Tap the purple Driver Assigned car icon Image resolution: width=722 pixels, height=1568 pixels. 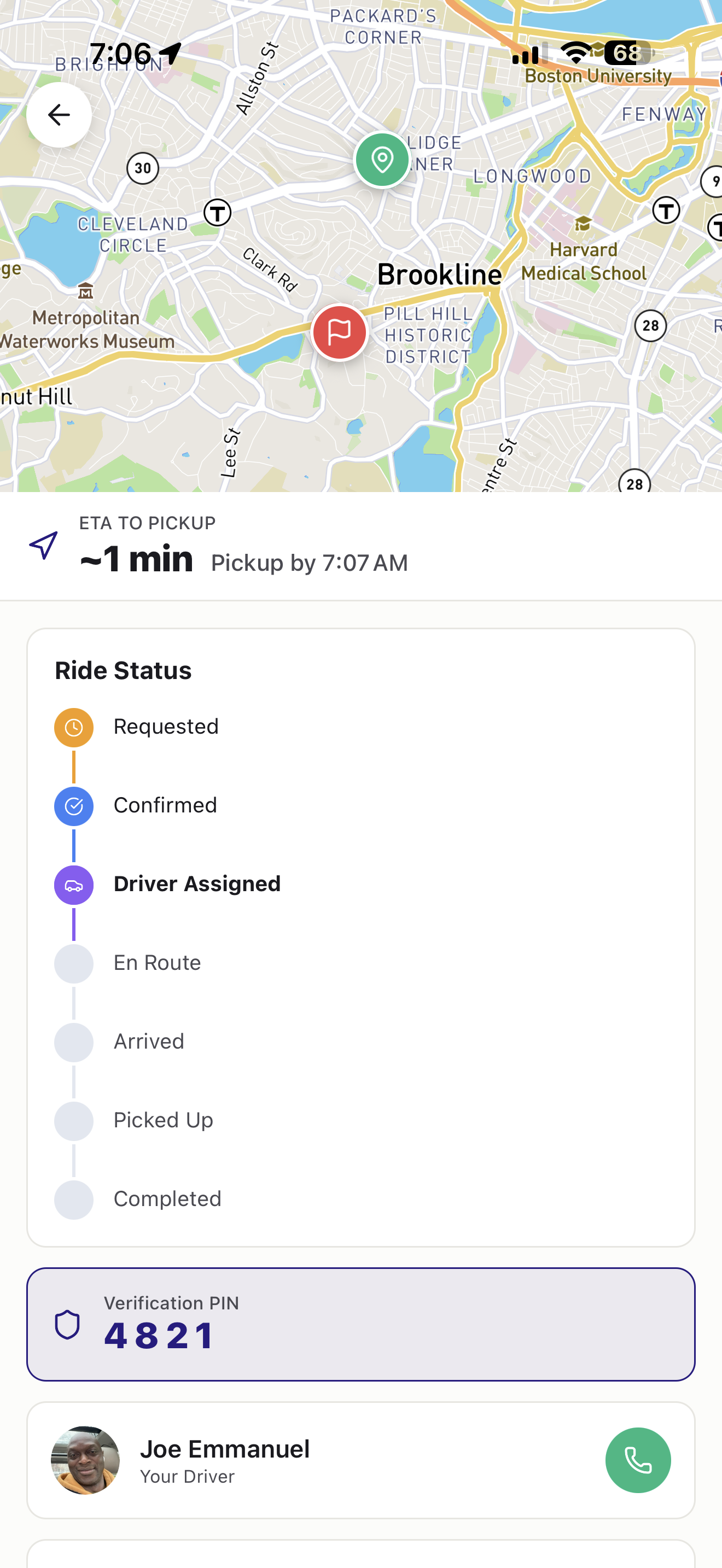(x=73, y=885)
